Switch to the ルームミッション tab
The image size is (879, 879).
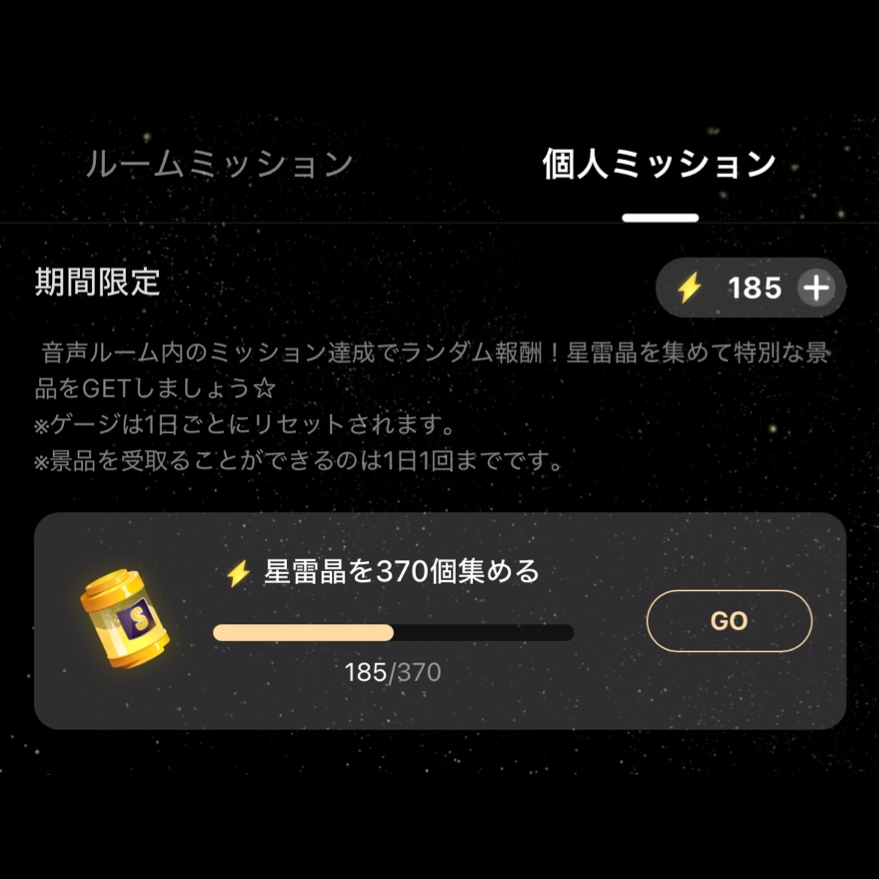(x=219, y=164)
